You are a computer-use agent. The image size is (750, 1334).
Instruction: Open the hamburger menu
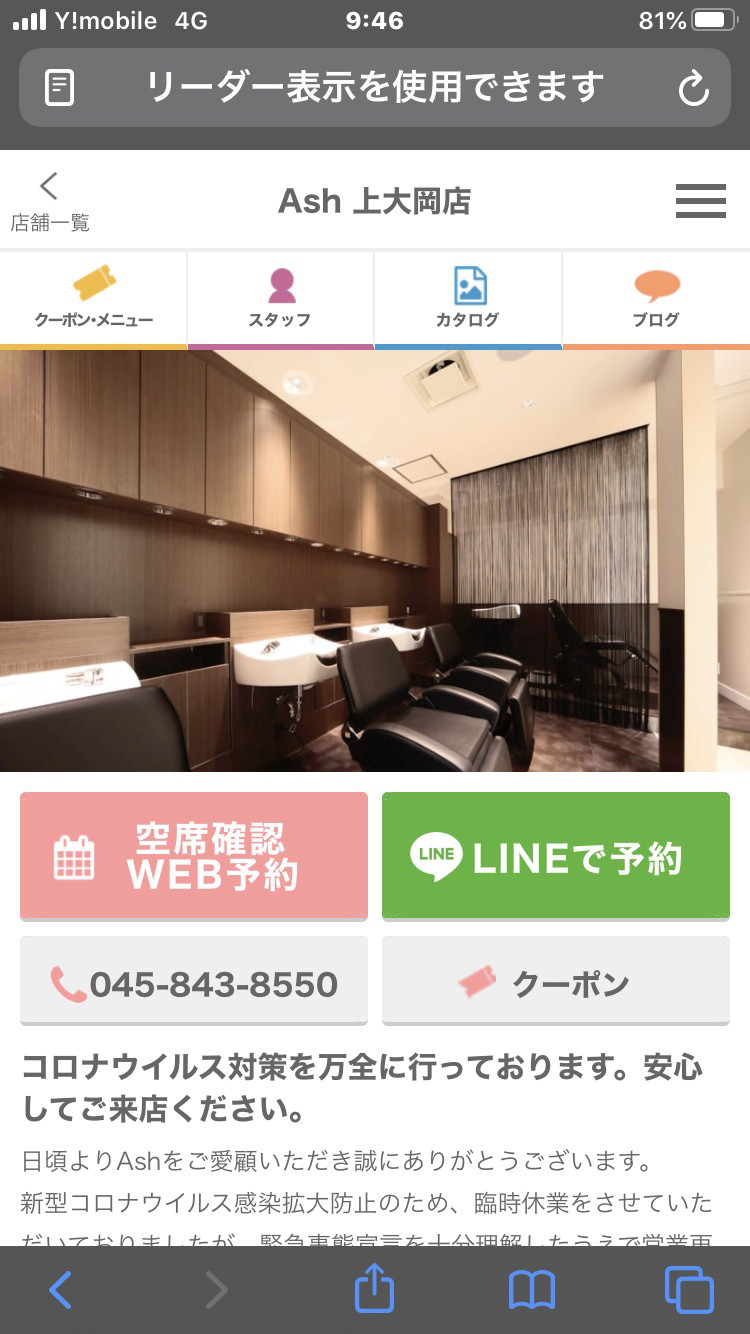click(x=700, y=201)
